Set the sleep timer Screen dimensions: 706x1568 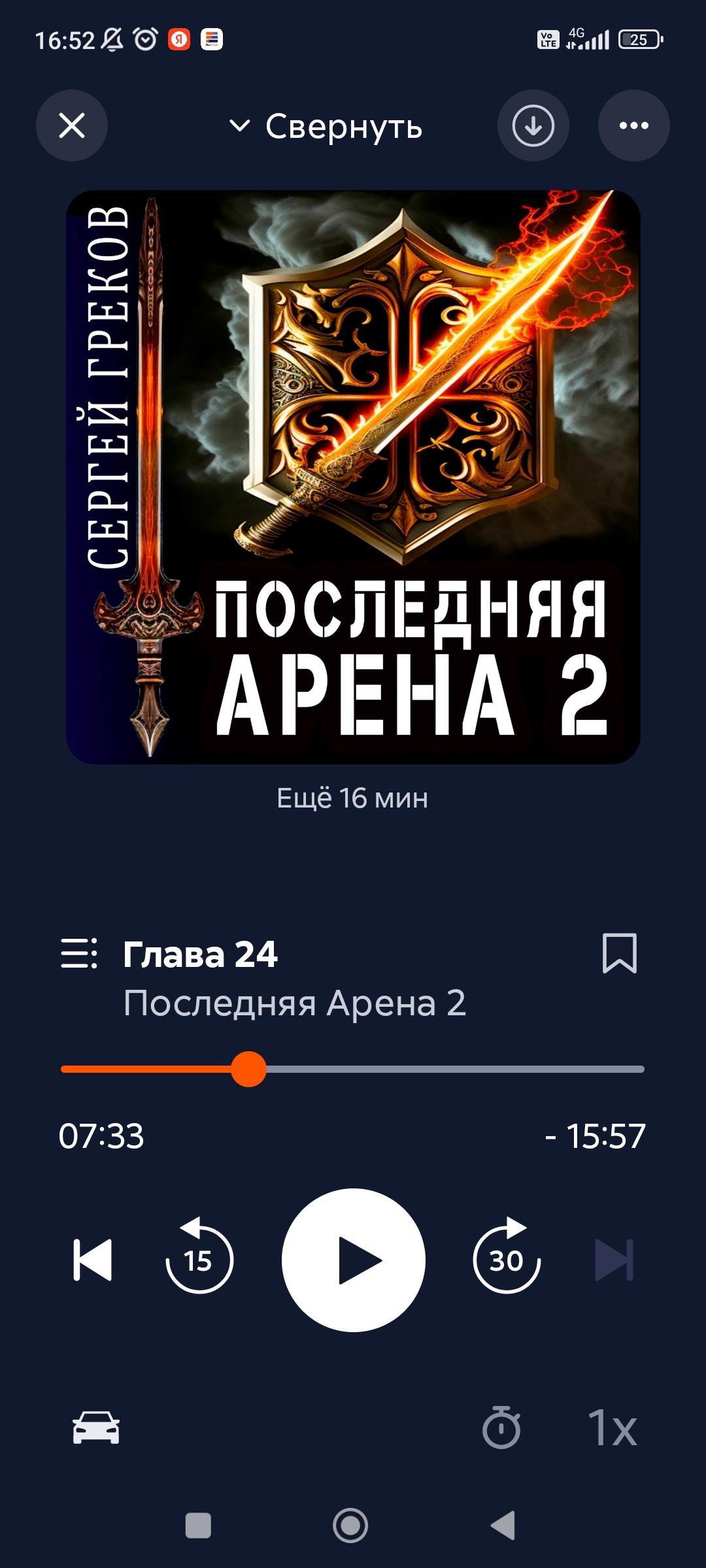click(501, 1427)
